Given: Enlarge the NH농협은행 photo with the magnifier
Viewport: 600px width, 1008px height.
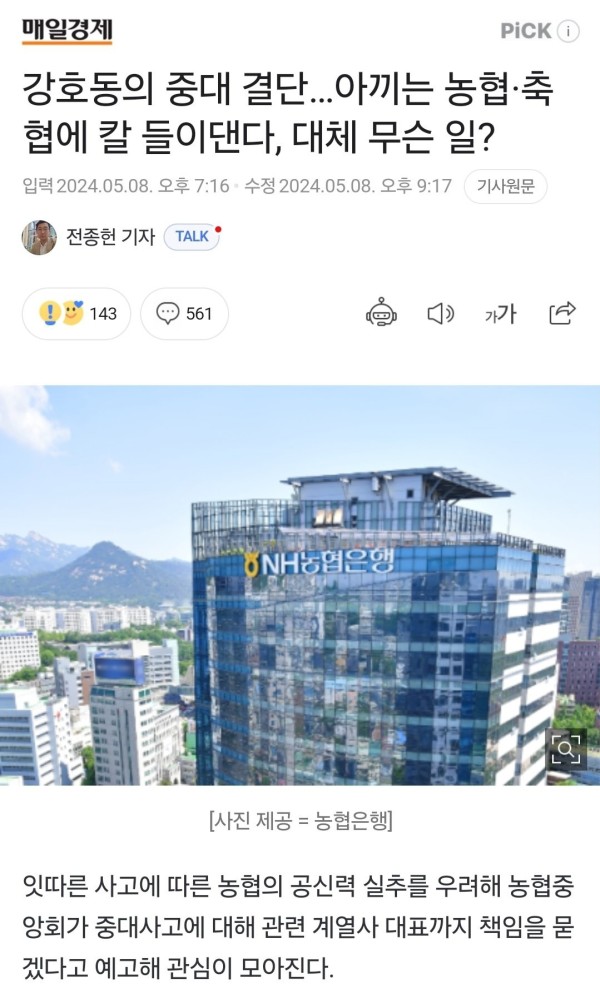Looking at the screenshot, I should pos(565,749).
